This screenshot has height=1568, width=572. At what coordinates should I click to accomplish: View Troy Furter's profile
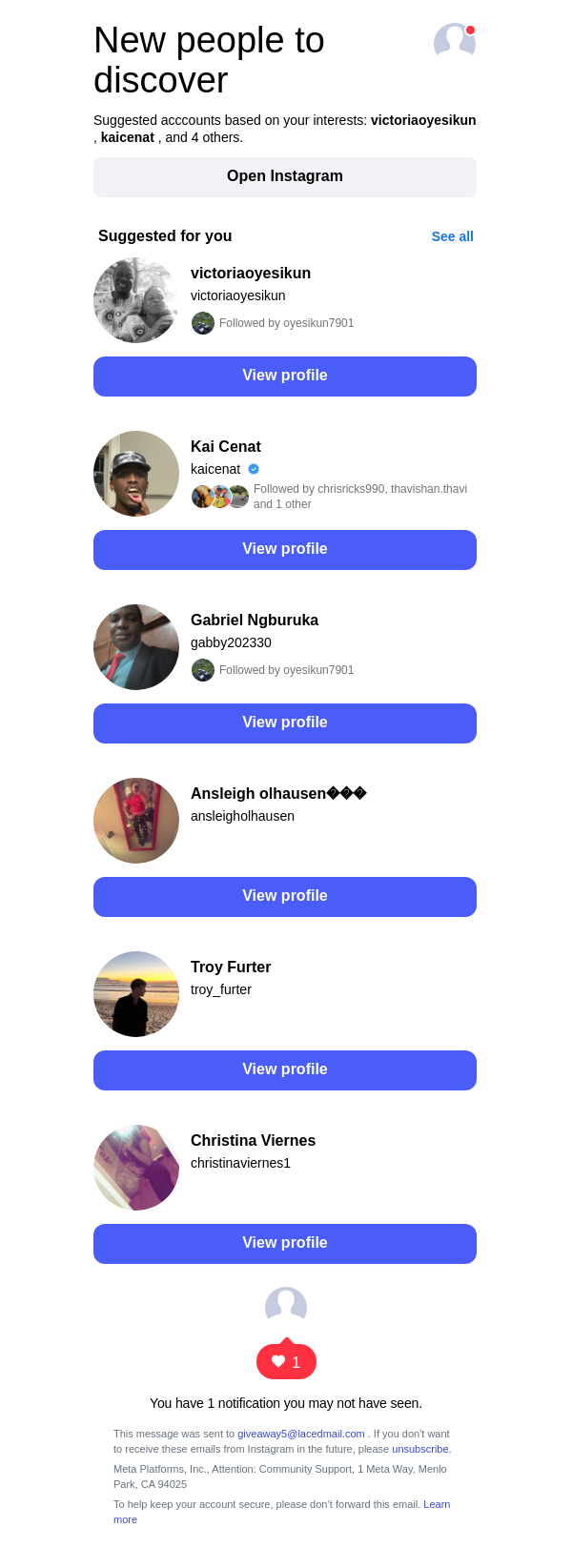pos(285,1070)
